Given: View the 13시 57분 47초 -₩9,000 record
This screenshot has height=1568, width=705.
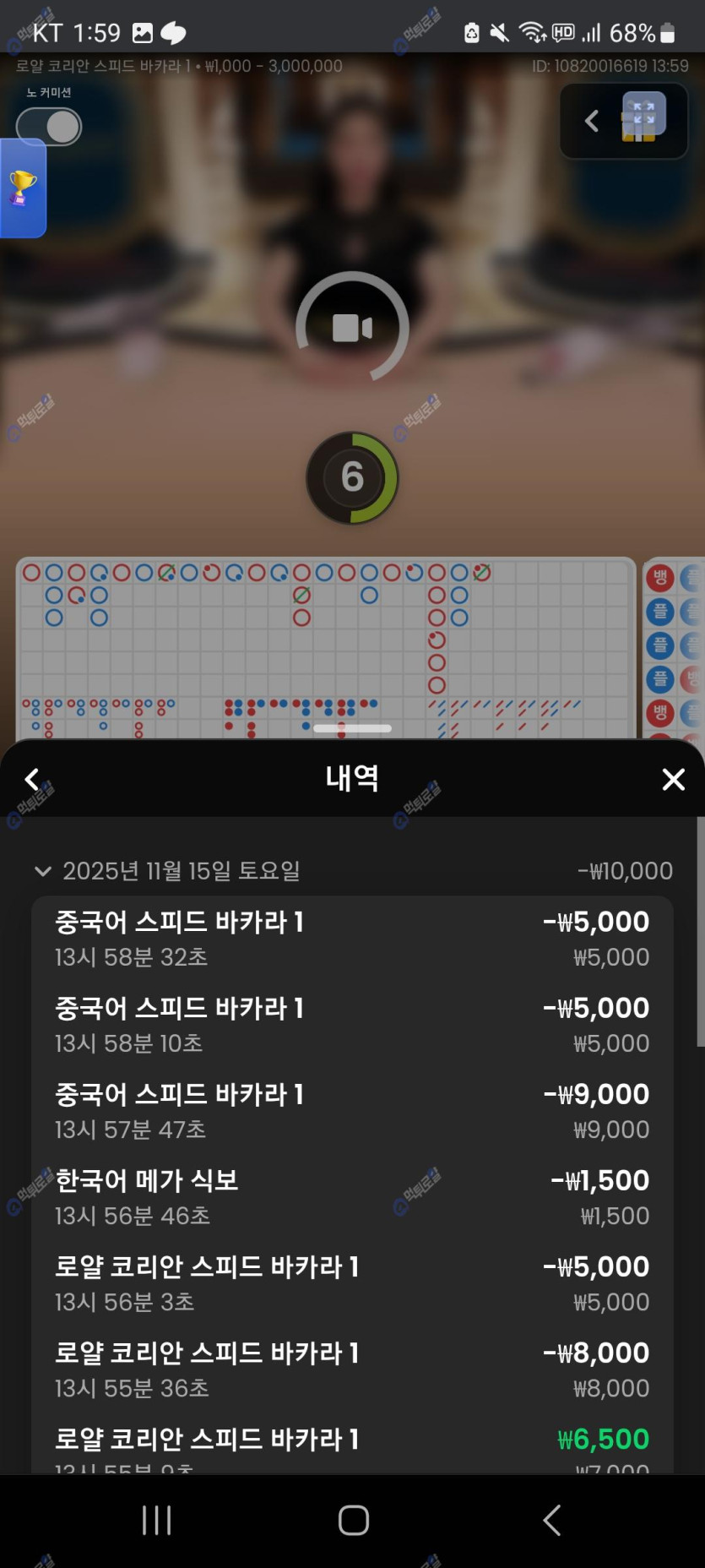Looking at the screenshot, I should point(351,1111).
